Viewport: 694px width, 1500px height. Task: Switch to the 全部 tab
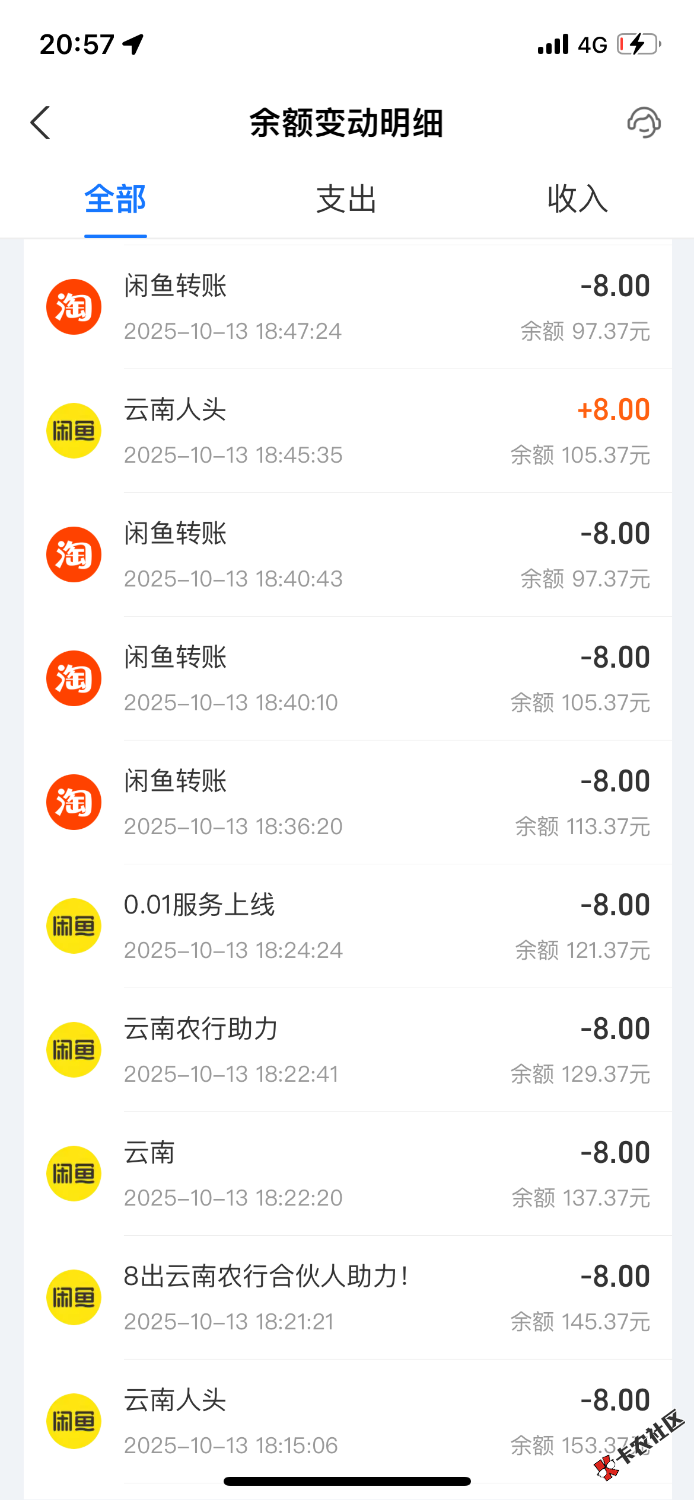115,199
